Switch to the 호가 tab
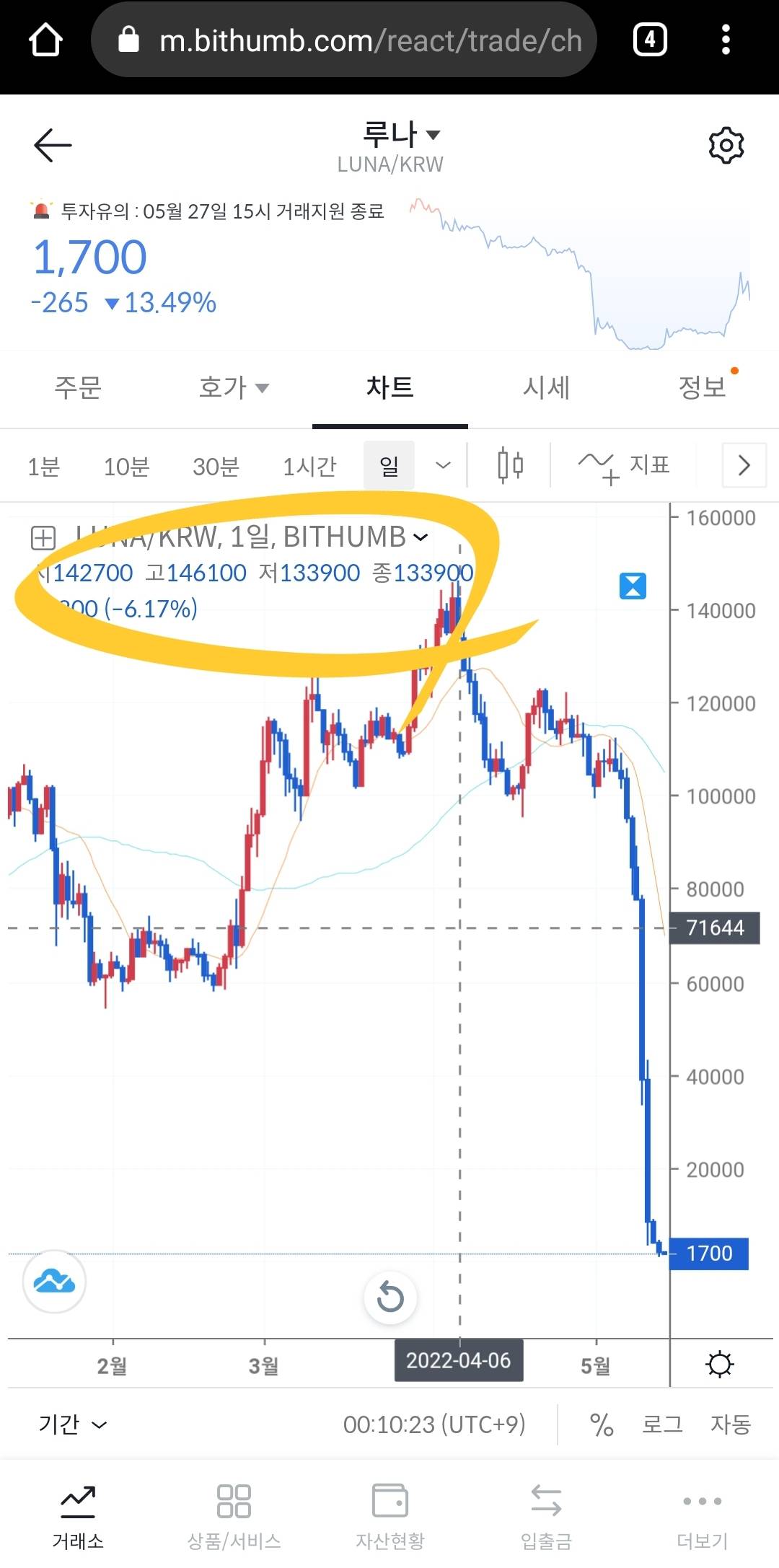The height and width of the screenshot is (1568, 779). (x=233, y=388)
